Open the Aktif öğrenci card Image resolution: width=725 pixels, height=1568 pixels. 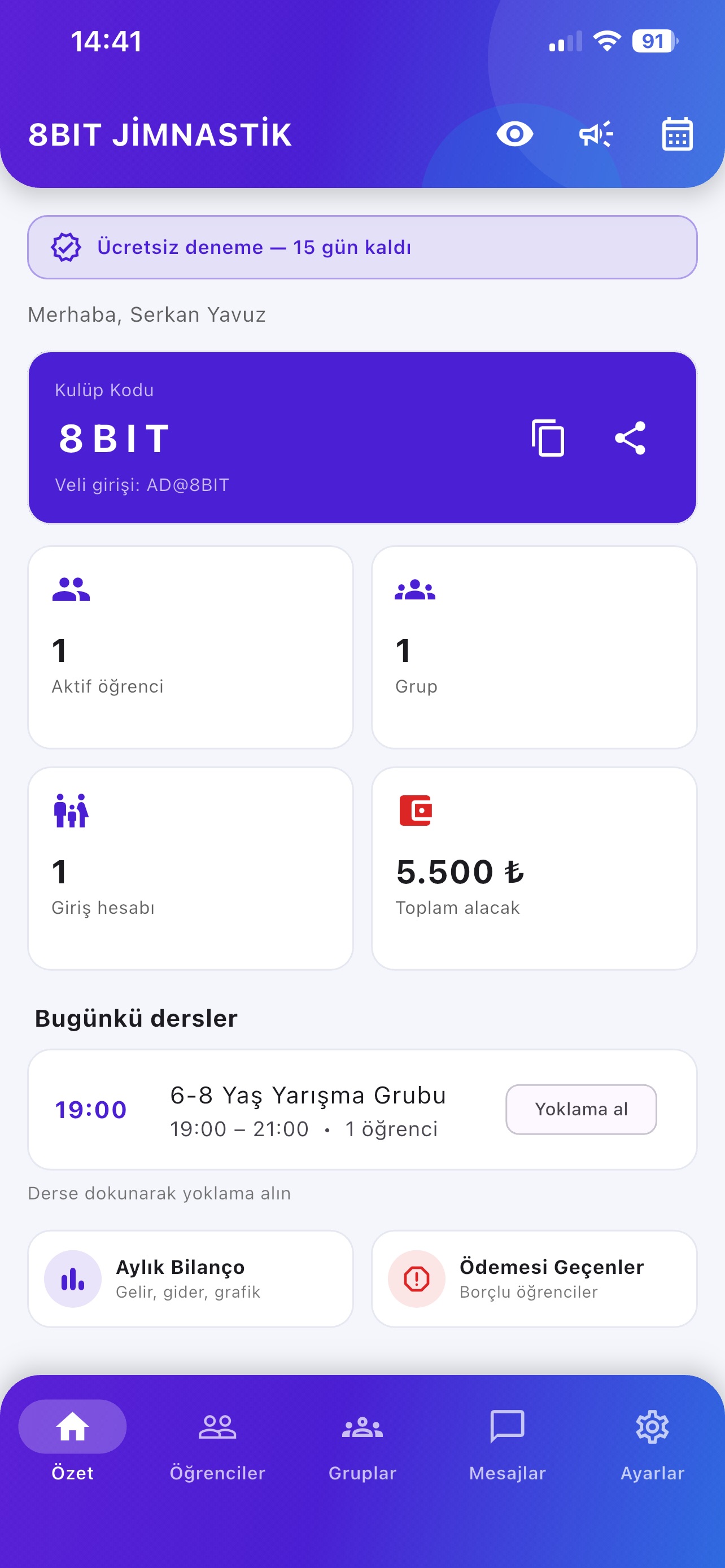pyautogui.click(x=190, y=647)
